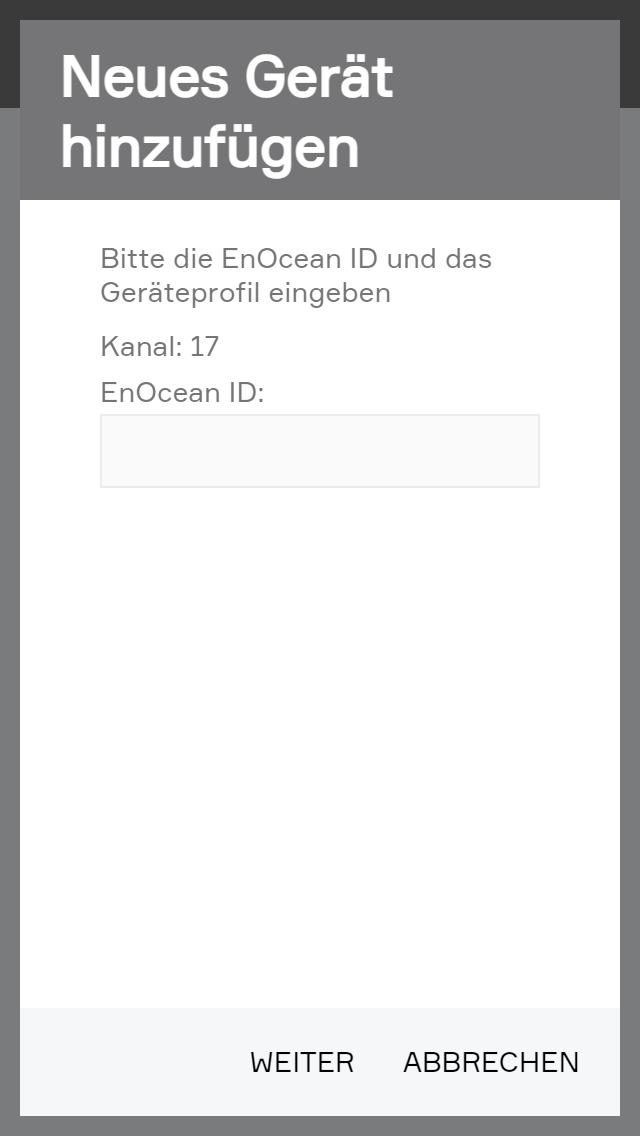Screen dimensions: 640x1136
Task: Tap the EnOcean ID input field
Action: click(320, 451)
